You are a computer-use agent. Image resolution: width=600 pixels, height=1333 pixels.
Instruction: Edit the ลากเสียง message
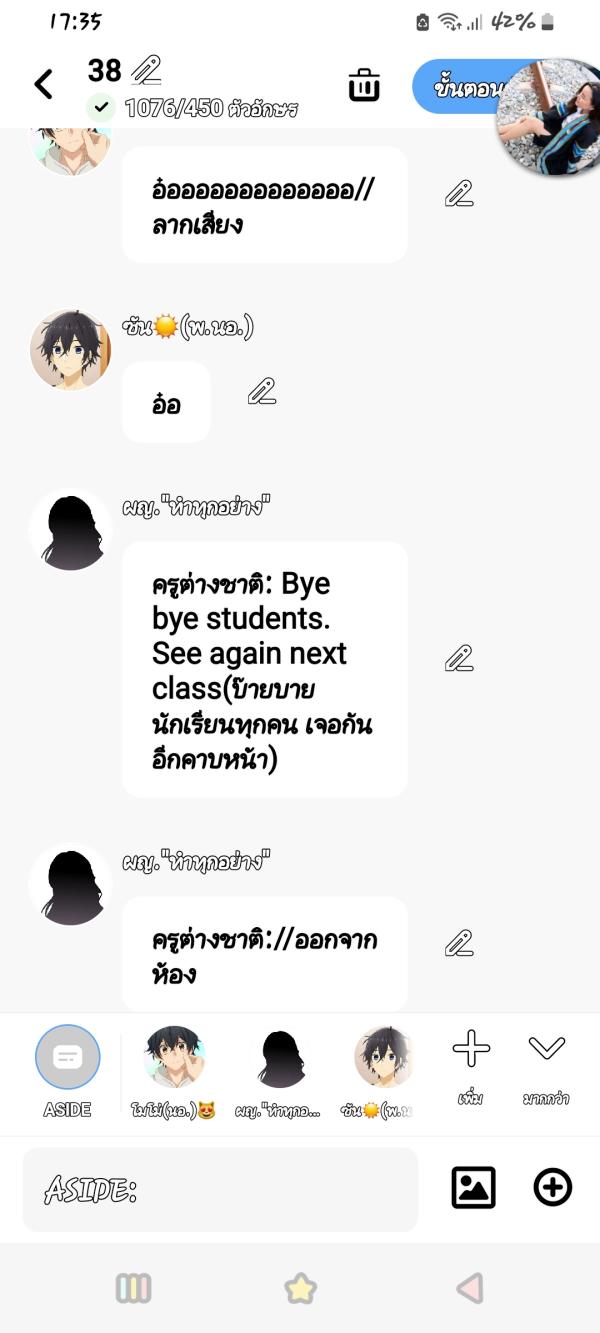[x=459, y=193]
